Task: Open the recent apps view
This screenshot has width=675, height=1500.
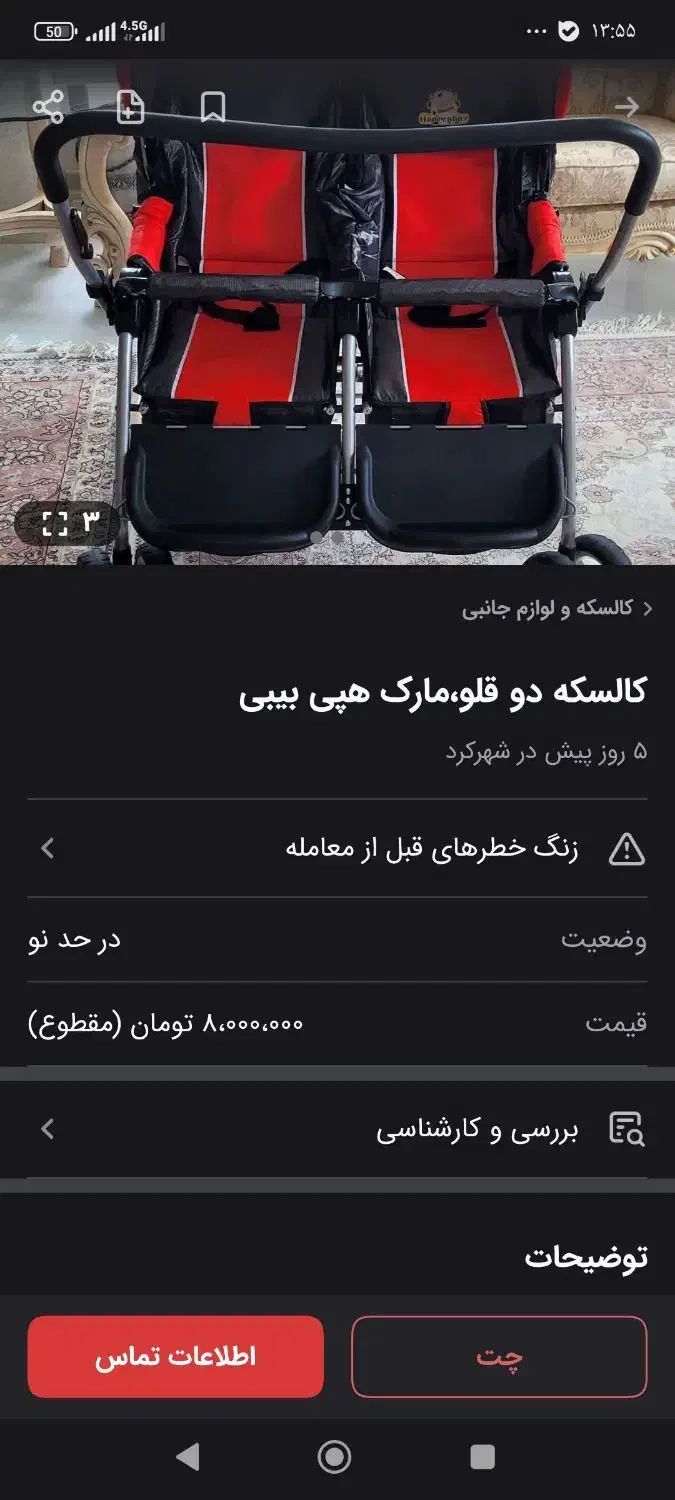Action: pos(482,1457)
